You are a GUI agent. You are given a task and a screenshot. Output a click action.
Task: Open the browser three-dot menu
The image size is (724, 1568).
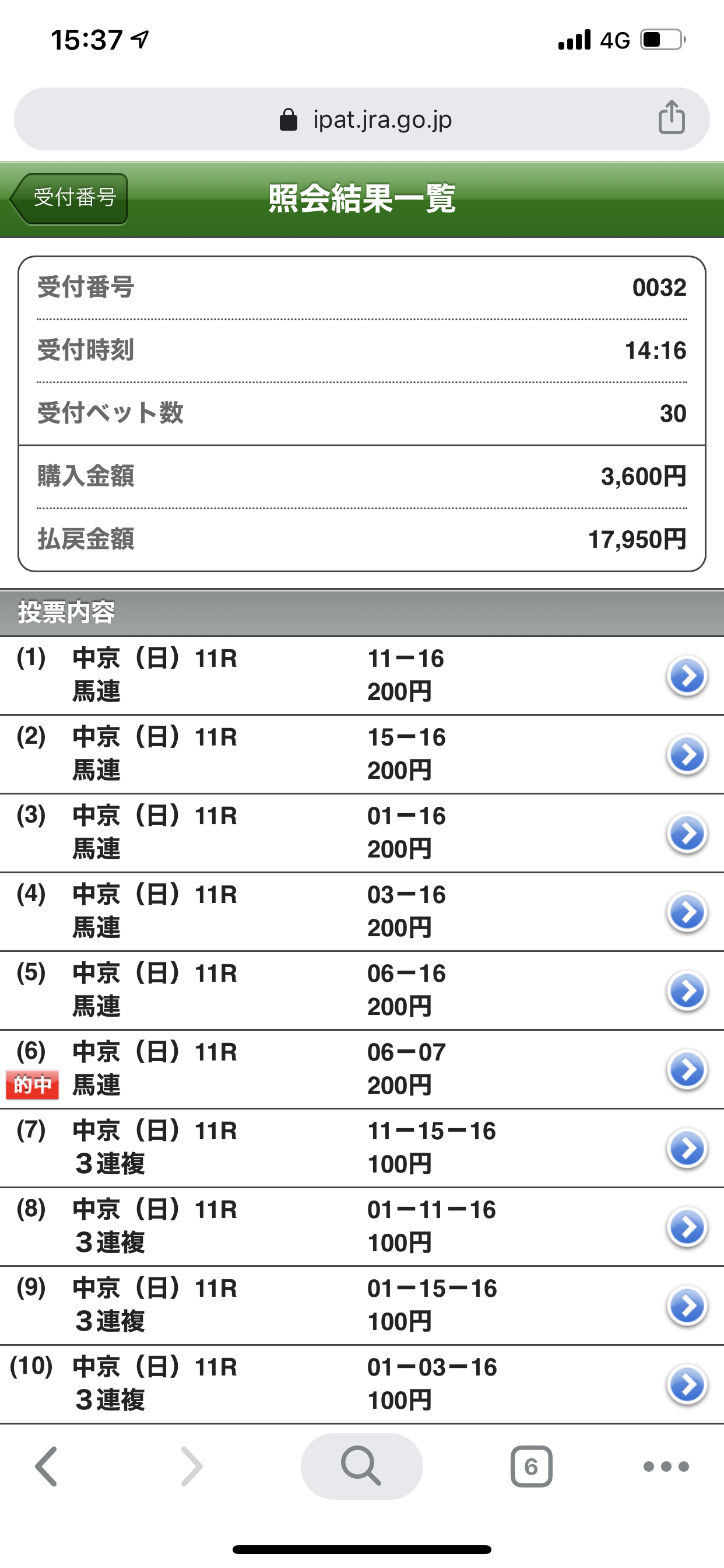(x=666, y=1466)
